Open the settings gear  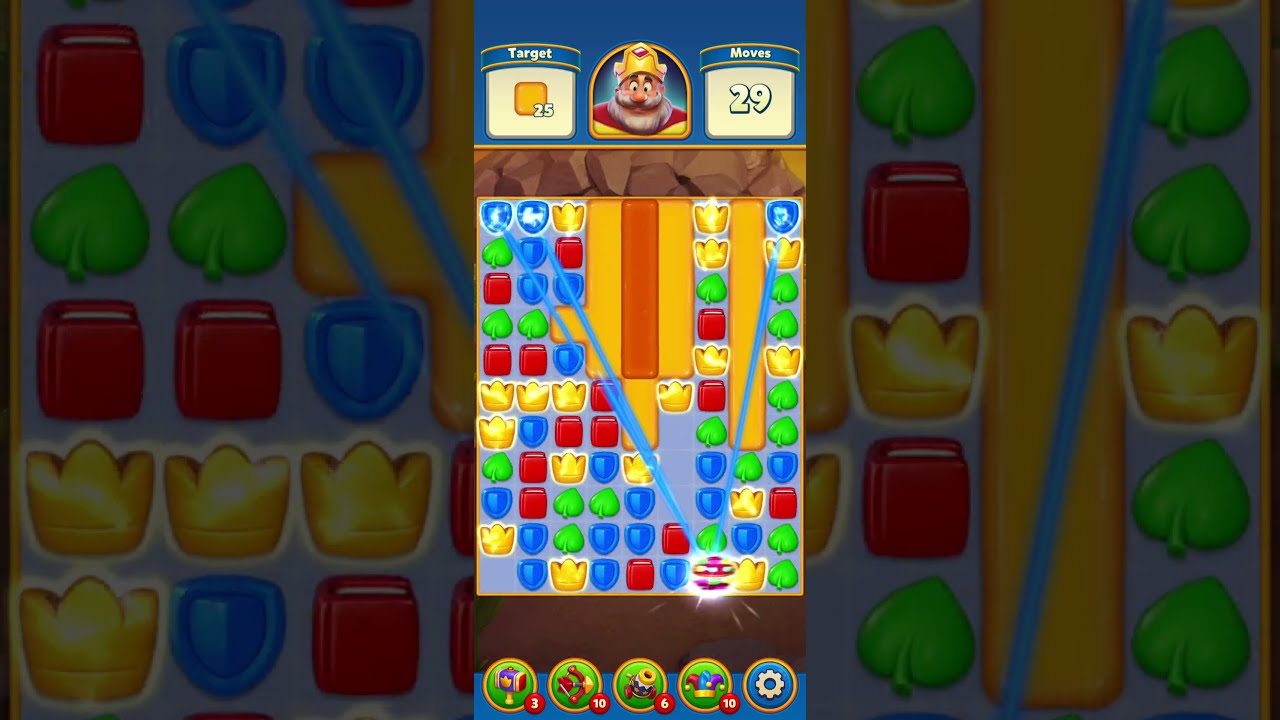click(770, 685)
